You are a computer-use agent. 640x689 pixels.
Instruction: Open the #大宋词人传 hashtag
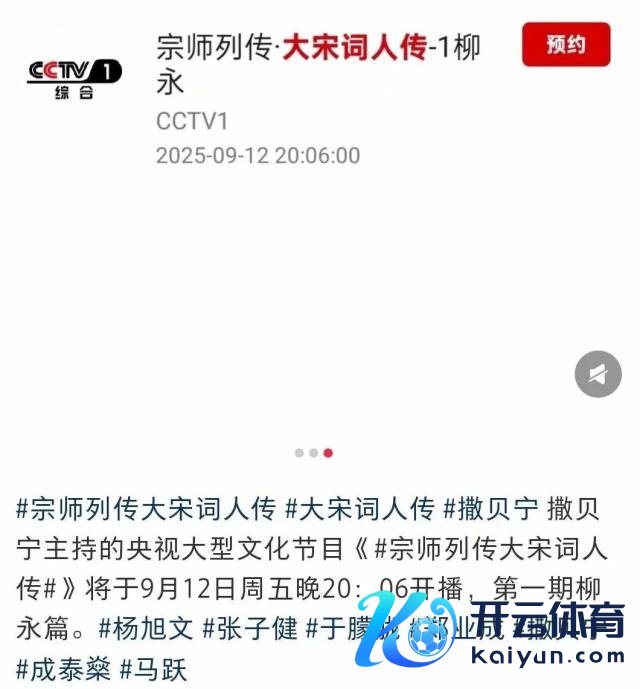(x=359, y=508)
